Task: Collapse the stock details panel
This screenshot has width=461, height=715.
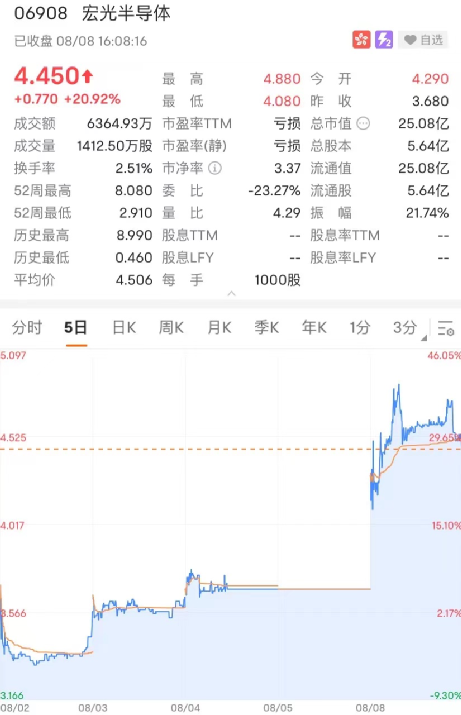Action: click(x=232, y=294)
